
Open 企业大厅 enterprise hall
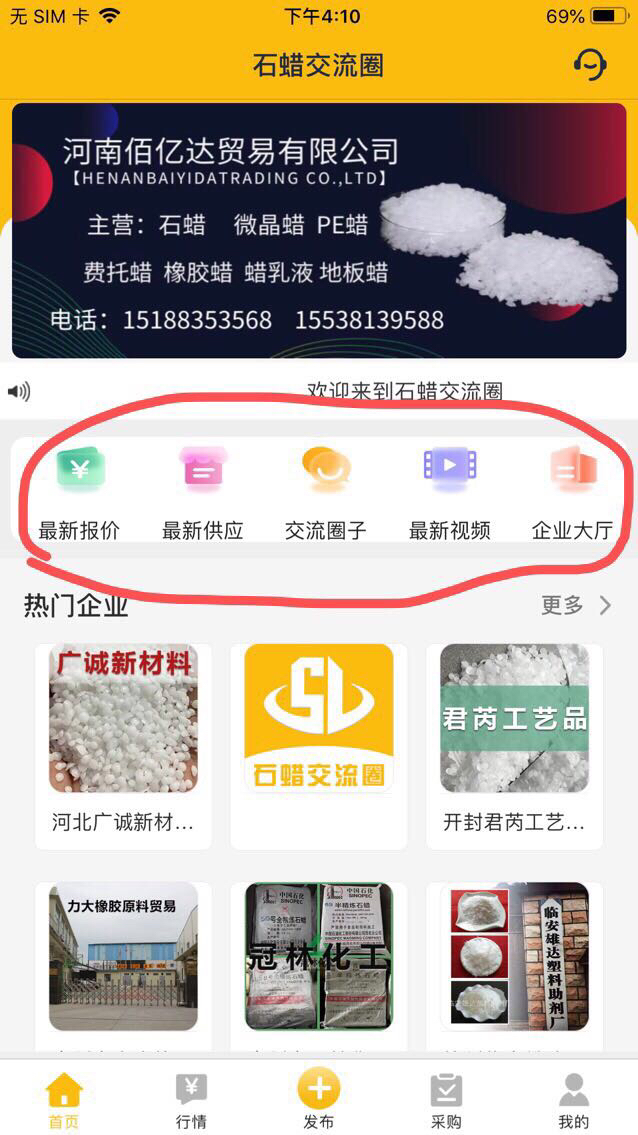[x=572, y=494]
